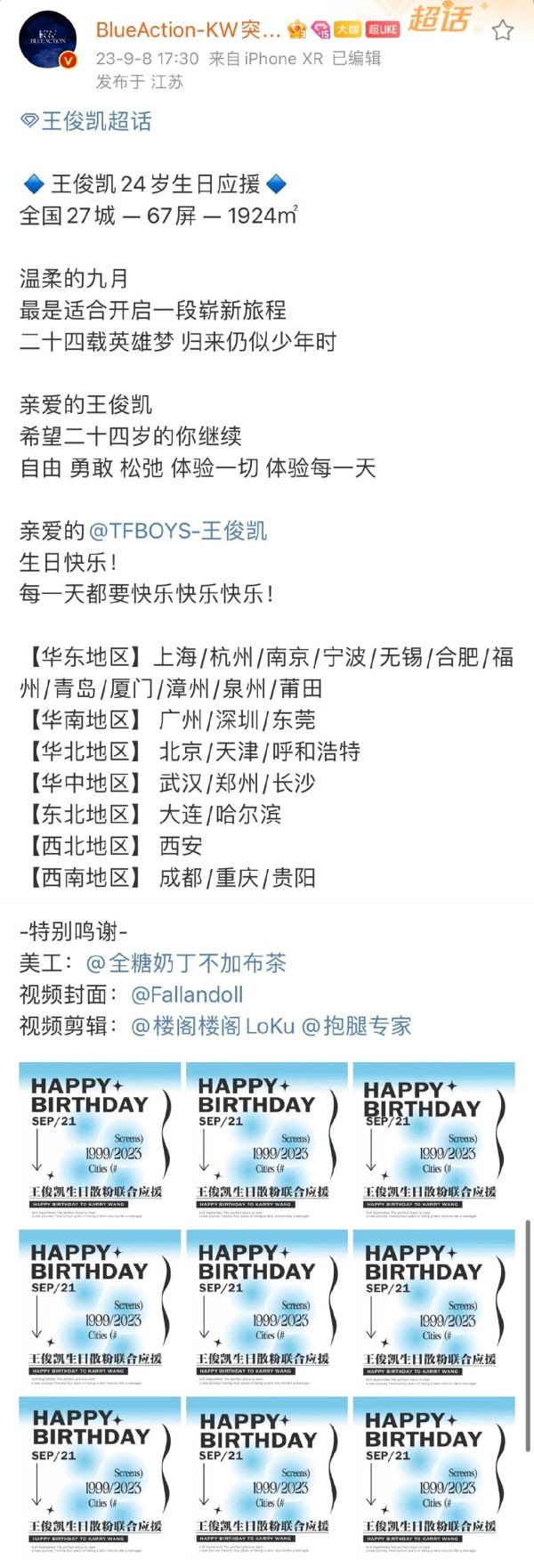The image size is (534, 1568).
Task: Tap the BlueAction-KW username
Action: click(187, 30)
